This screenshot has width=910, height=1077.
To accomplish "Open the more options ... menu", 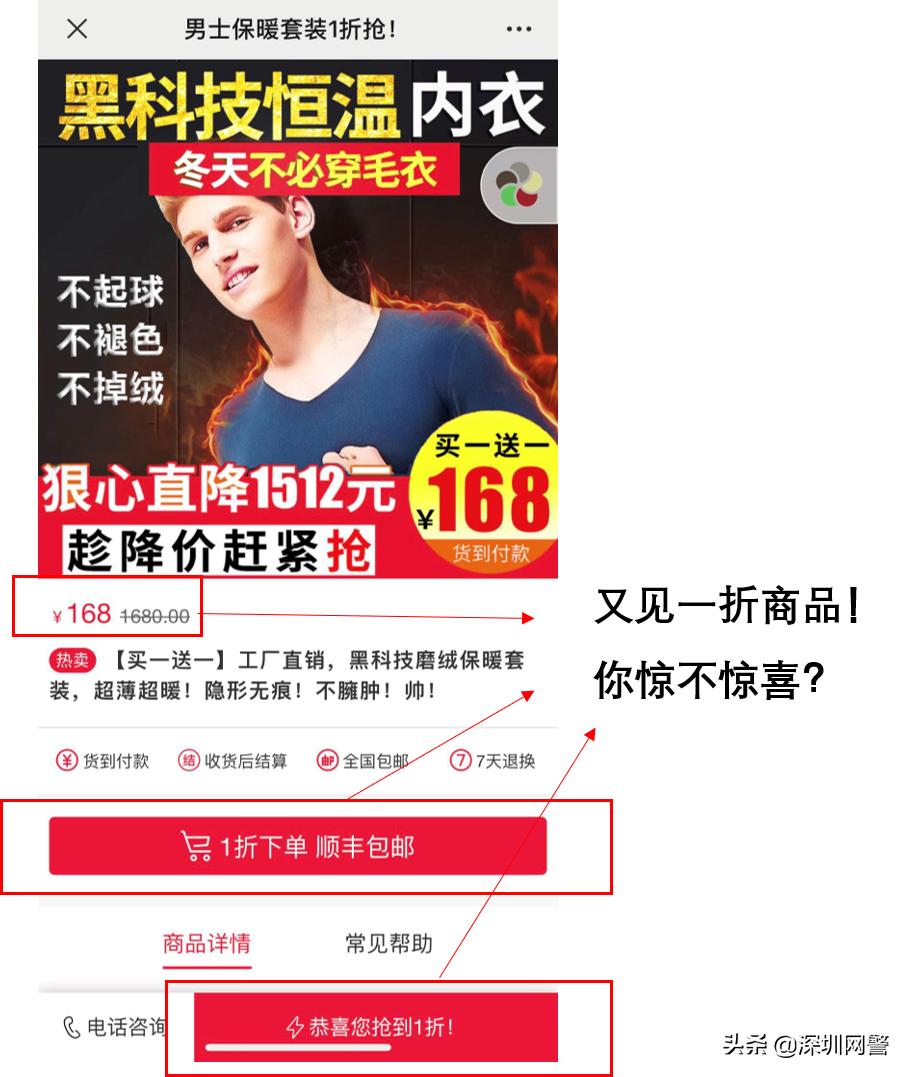I will point(519,29).
